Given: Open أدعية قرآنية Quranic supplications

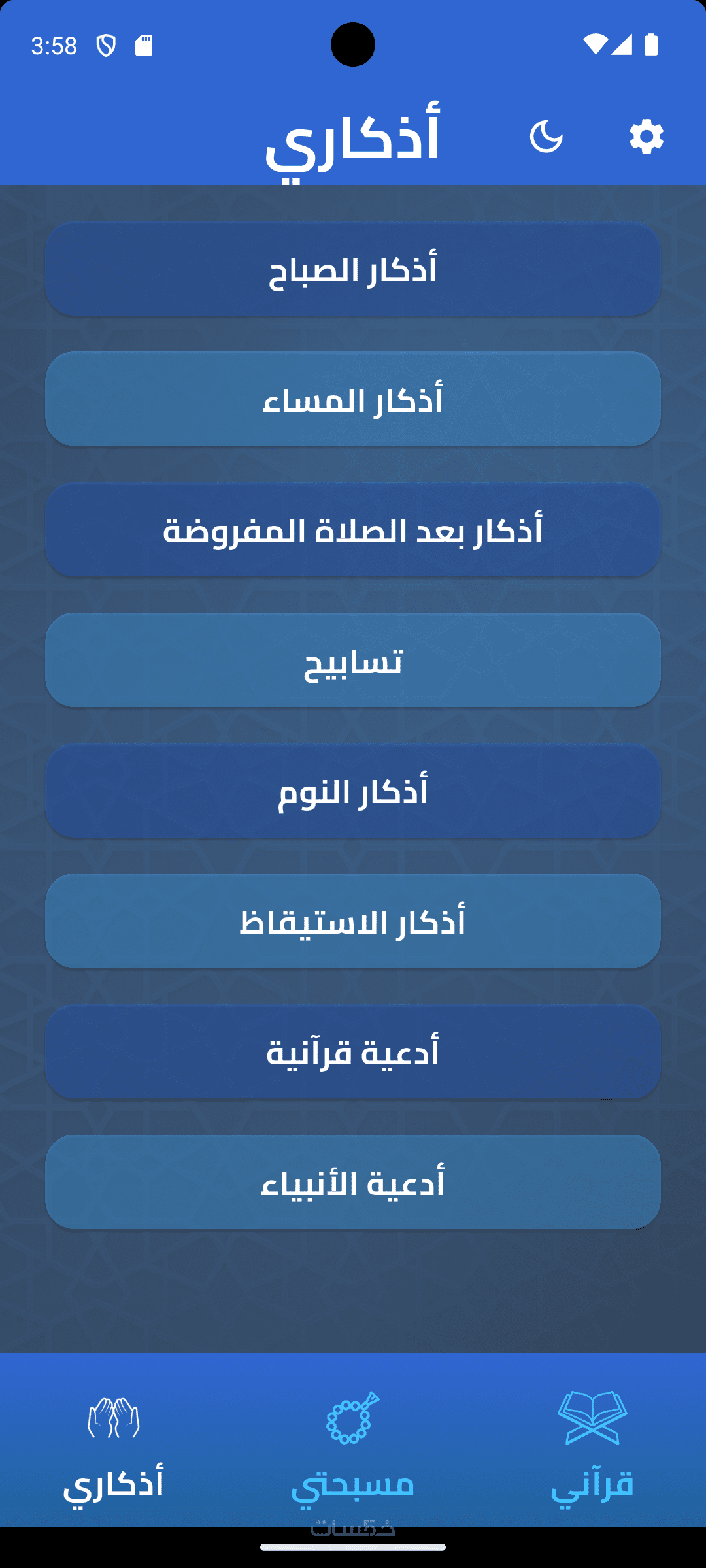Looking at the screenshot, I should pos(353,1052).
